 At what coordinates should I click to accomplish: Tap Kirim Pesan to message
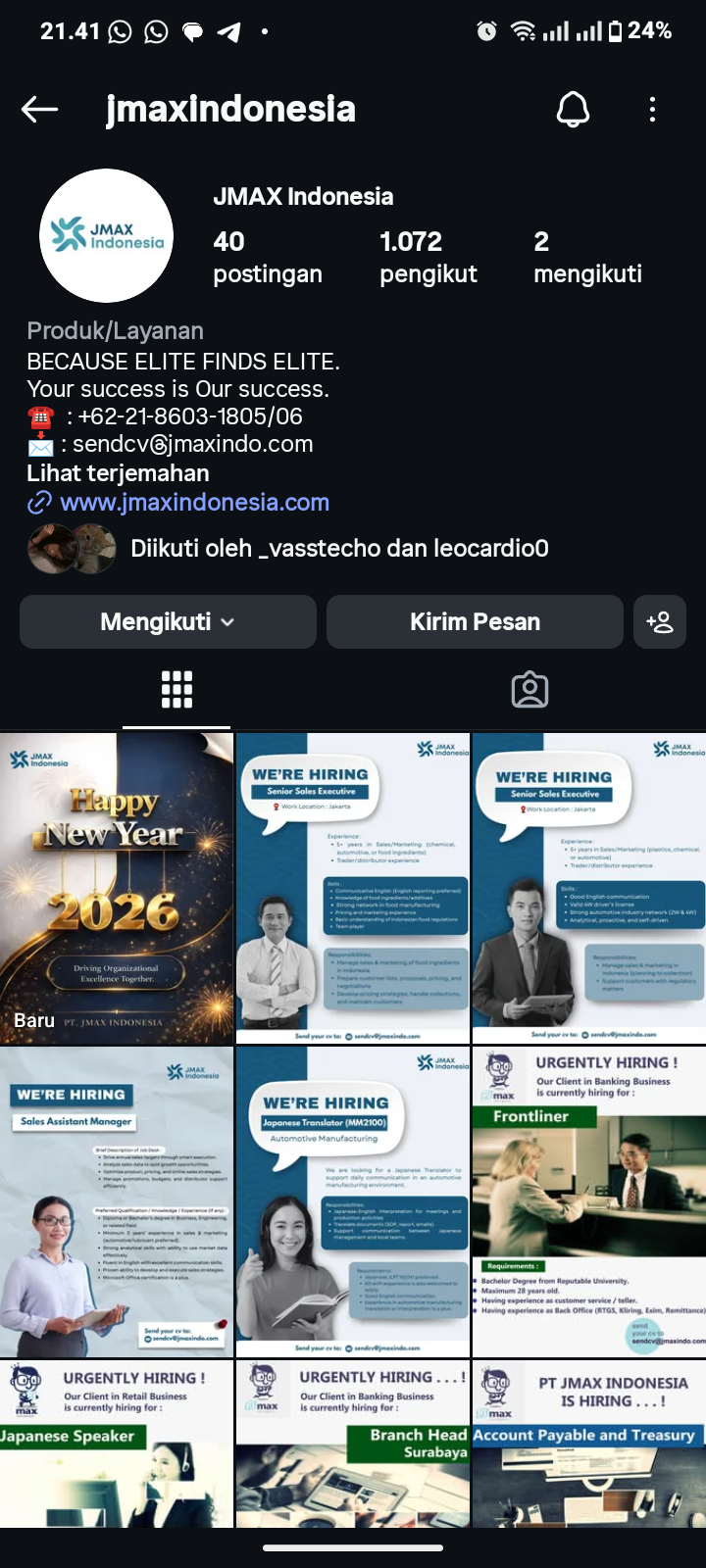(475, 621)
